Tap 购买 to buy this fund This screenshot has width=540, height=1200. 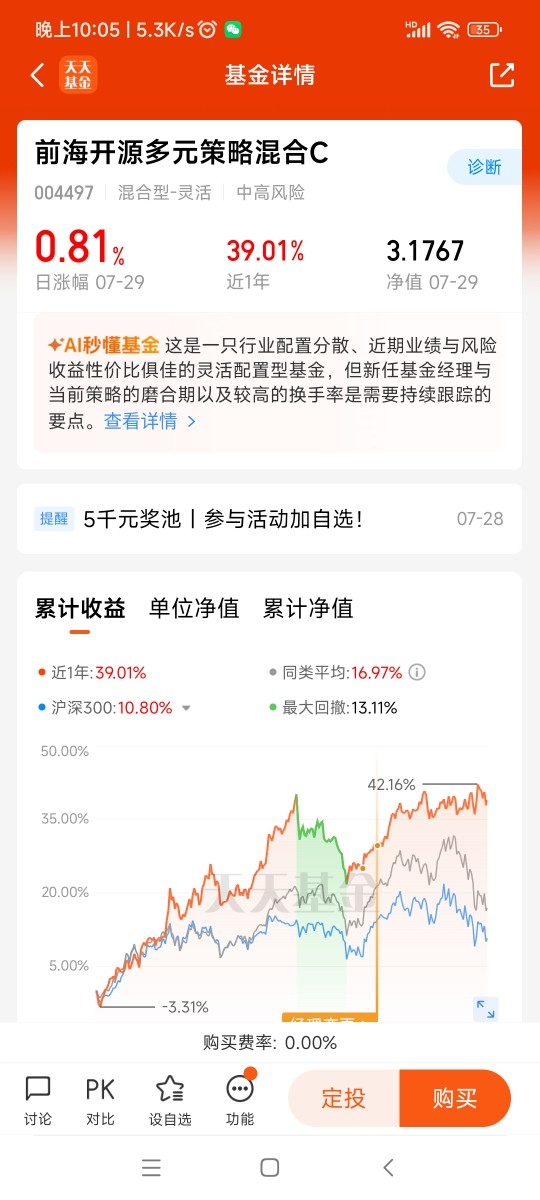455,1098
